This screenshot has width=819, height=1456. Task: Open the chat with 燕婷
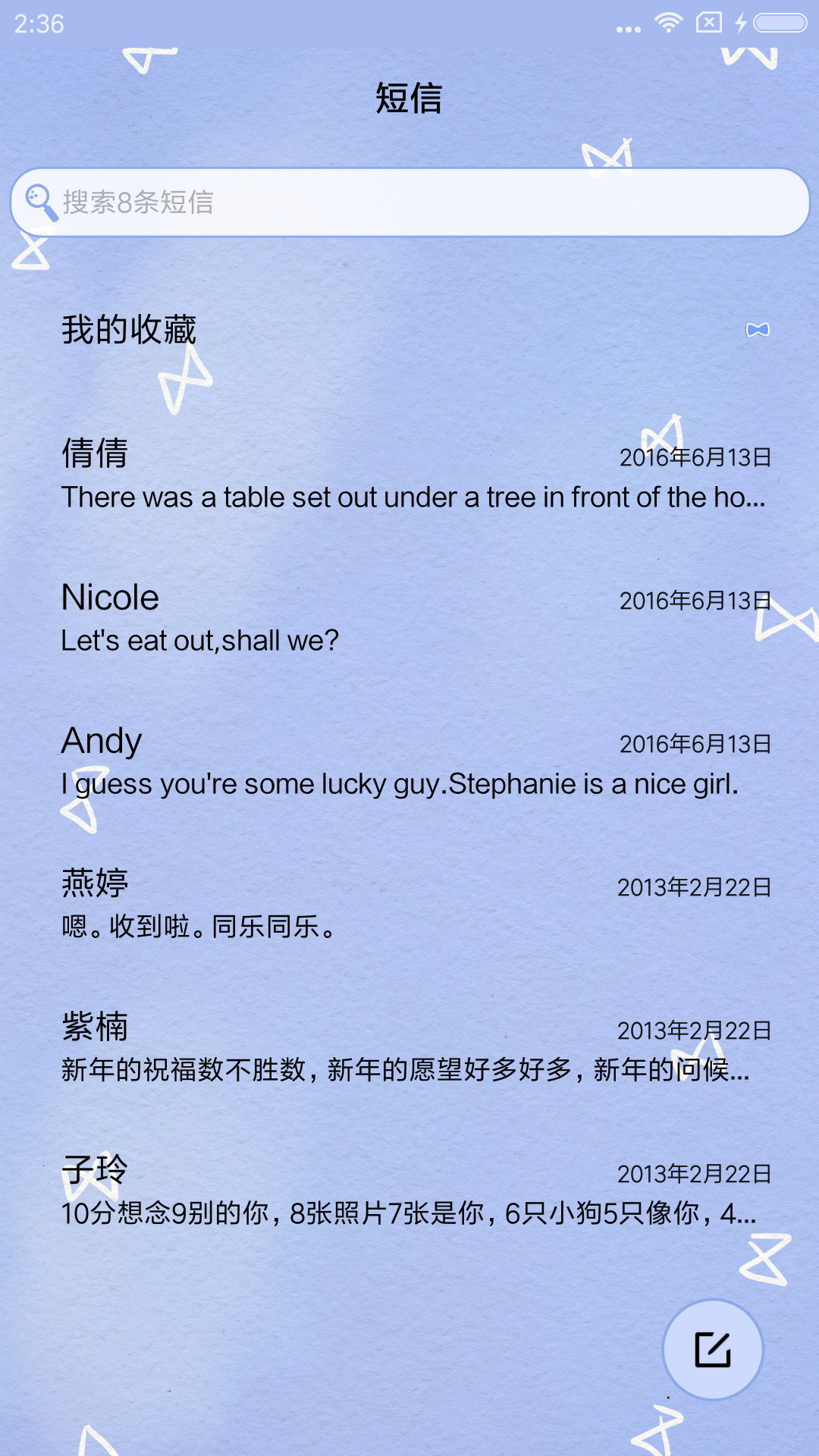coord(409,905)
